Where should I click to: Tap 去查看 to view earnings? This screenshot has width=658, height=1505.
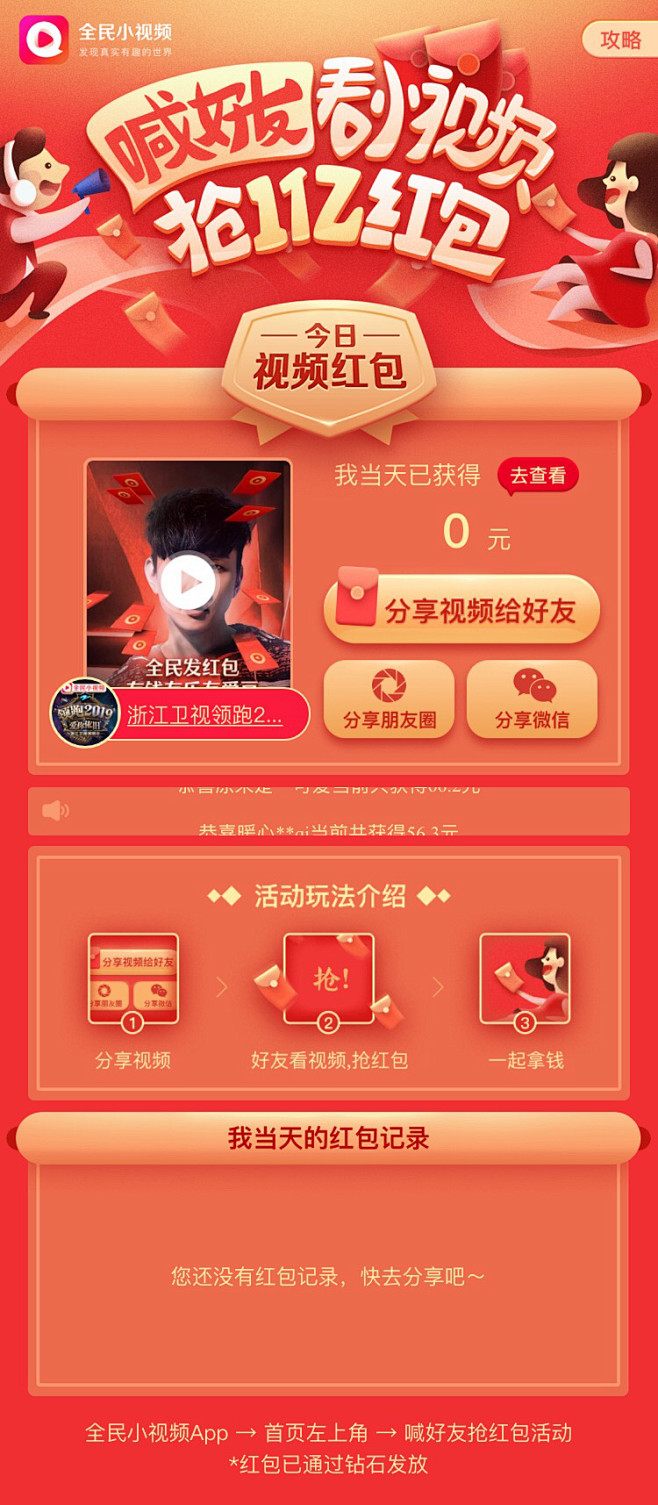[538, 476]
